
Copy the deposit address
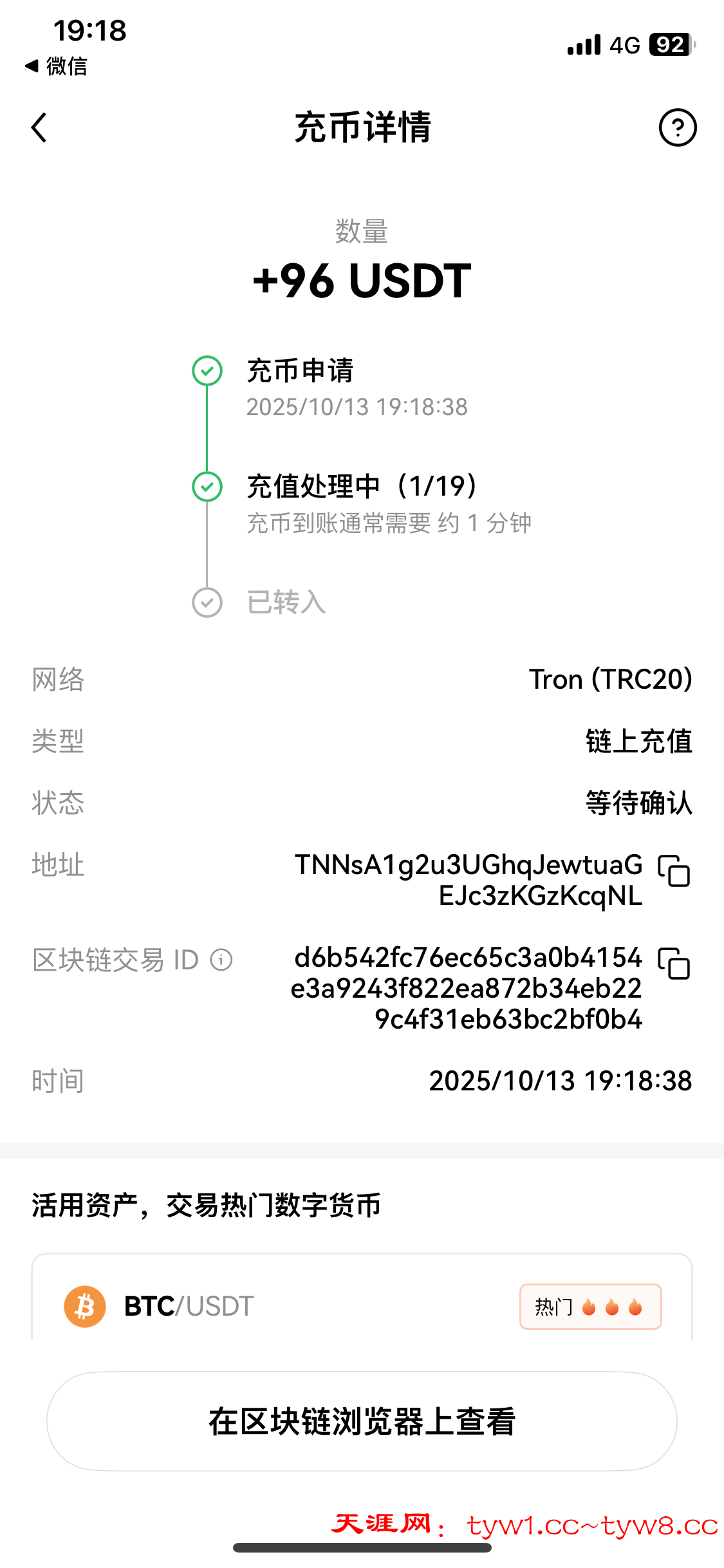pos(674,871)
